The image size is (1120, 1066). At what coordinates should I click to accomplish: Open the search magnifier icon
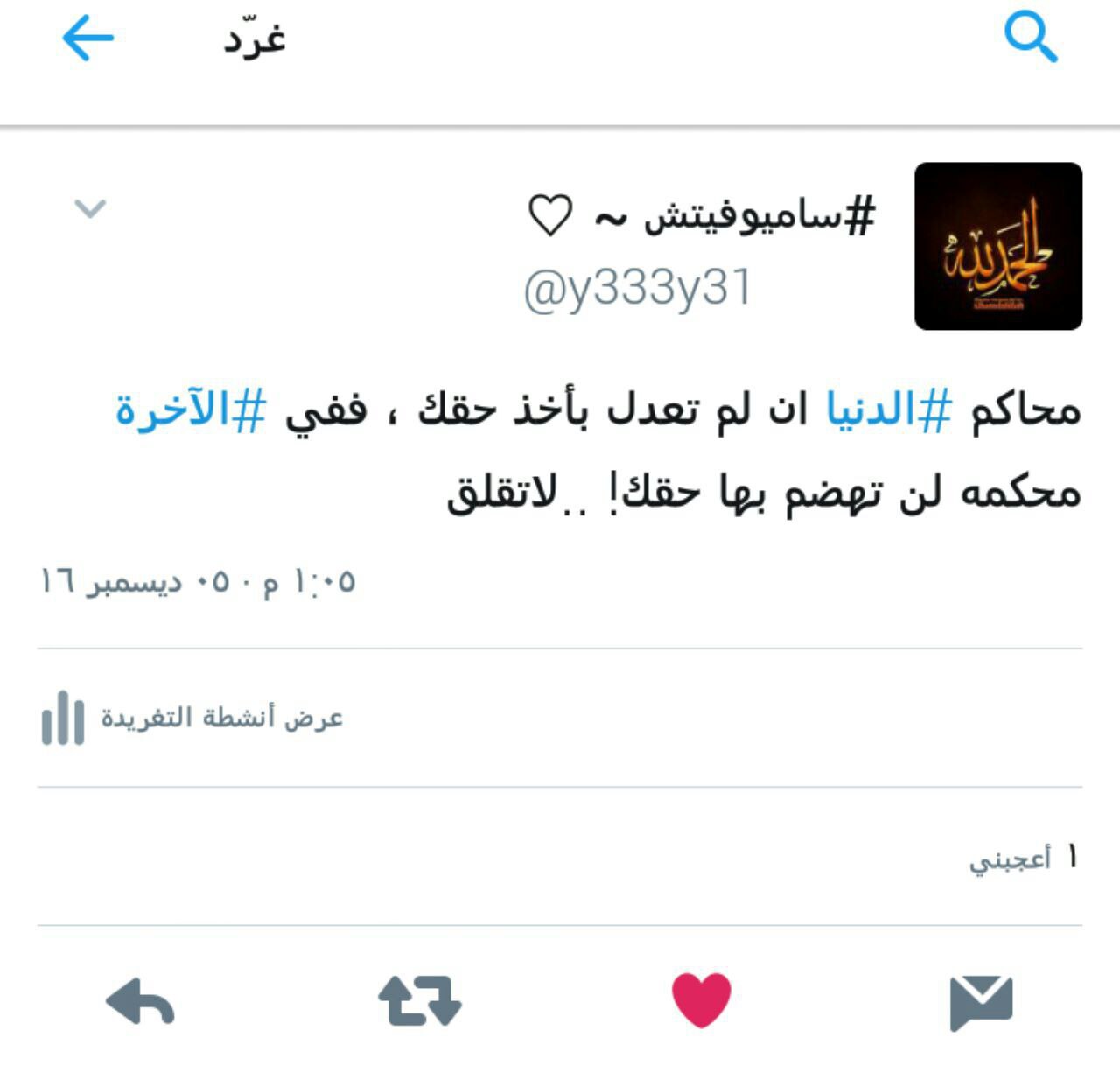pyautogui.click(x=1030, y=39)
